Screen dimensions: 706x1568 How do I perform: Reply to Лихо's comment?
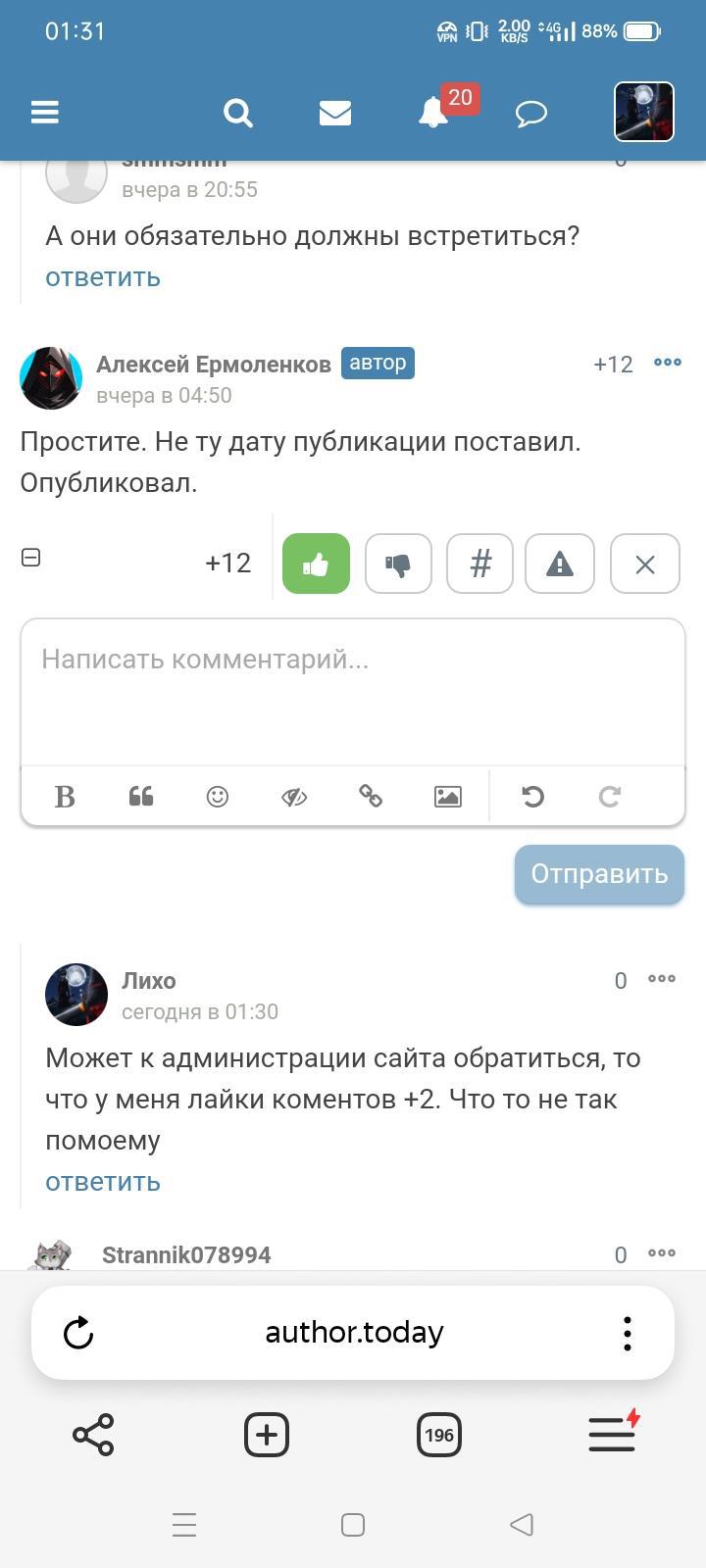tap(103, 1182)
